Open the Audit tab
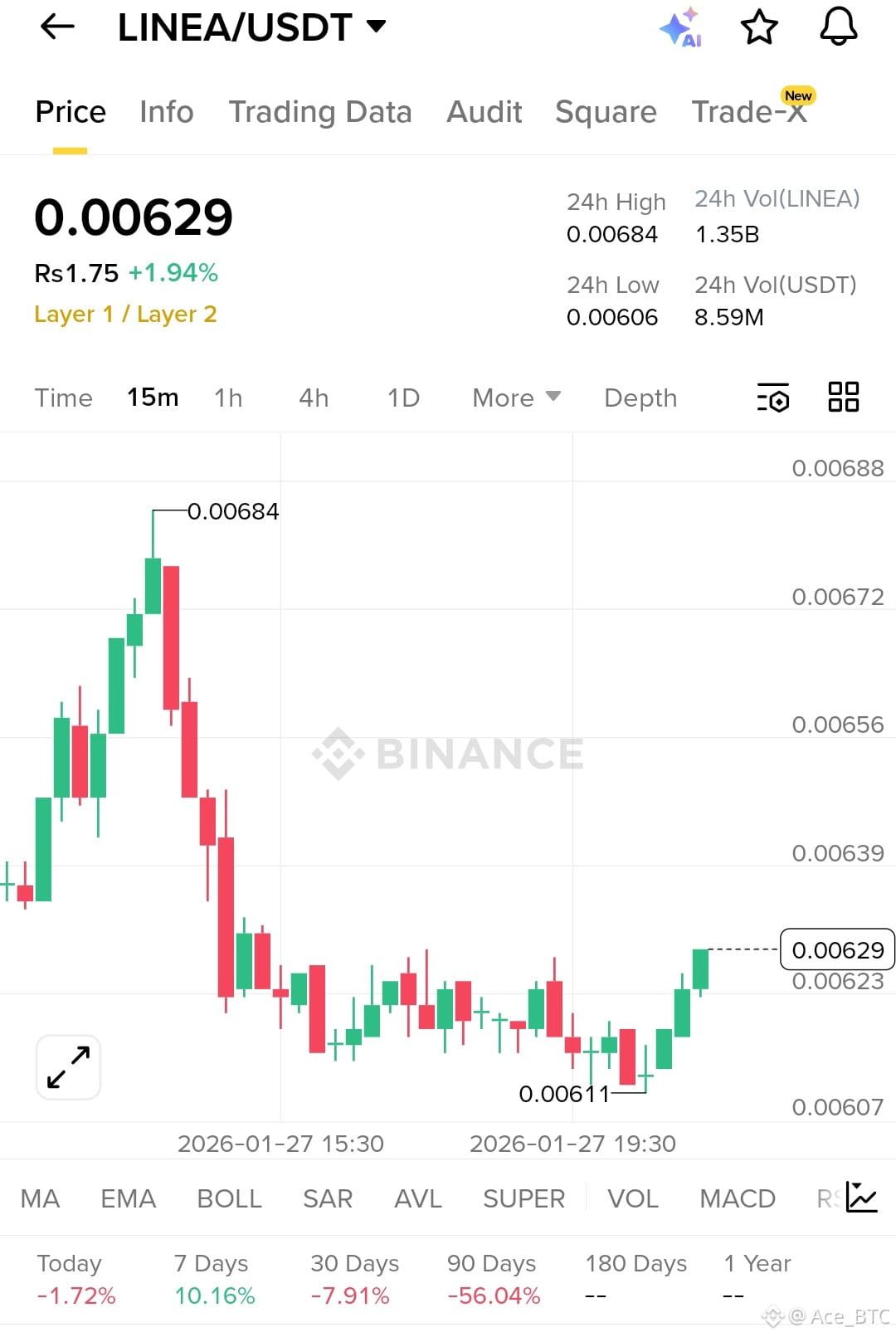896x1337 pixels. coord(485,111)
